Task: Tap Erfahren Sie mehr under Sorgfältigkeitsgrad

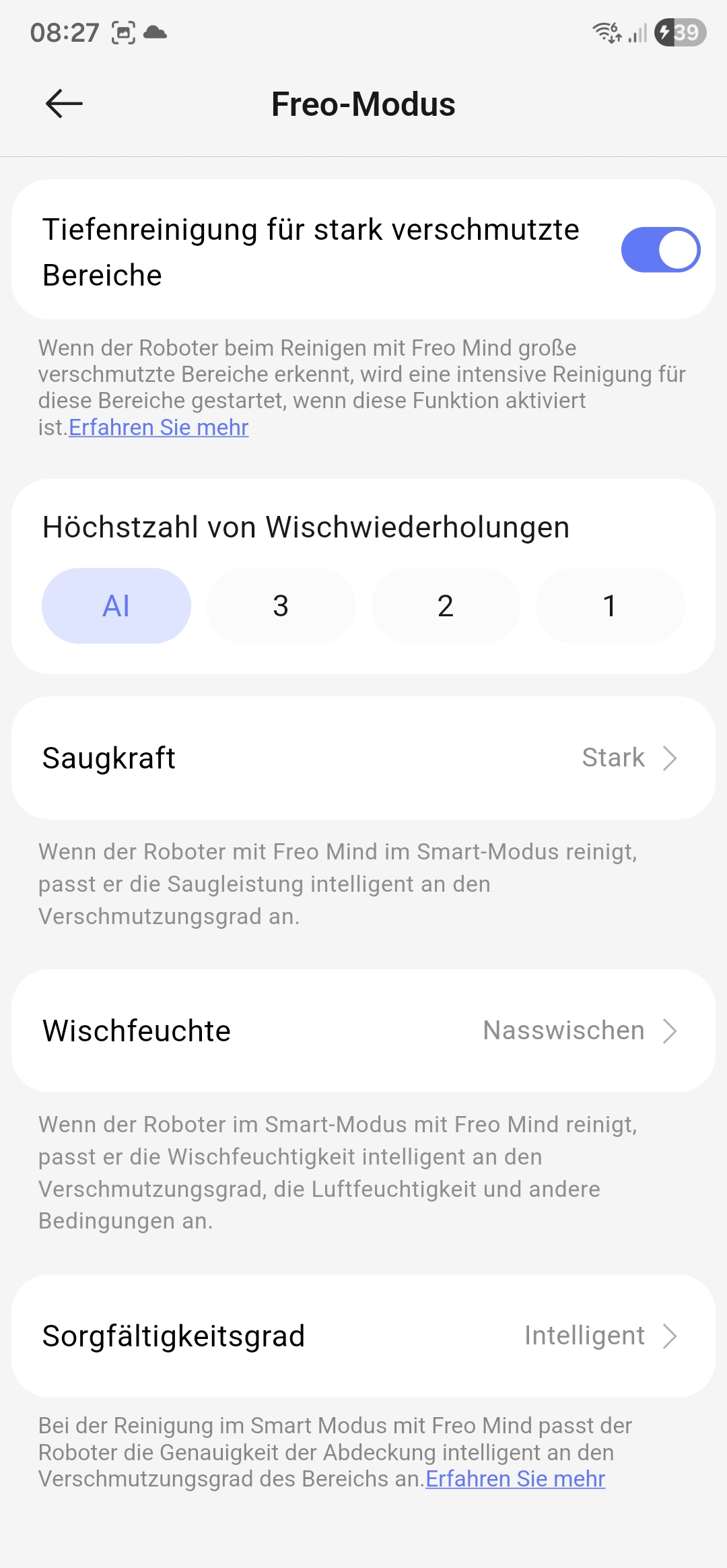Action: 516,1478
